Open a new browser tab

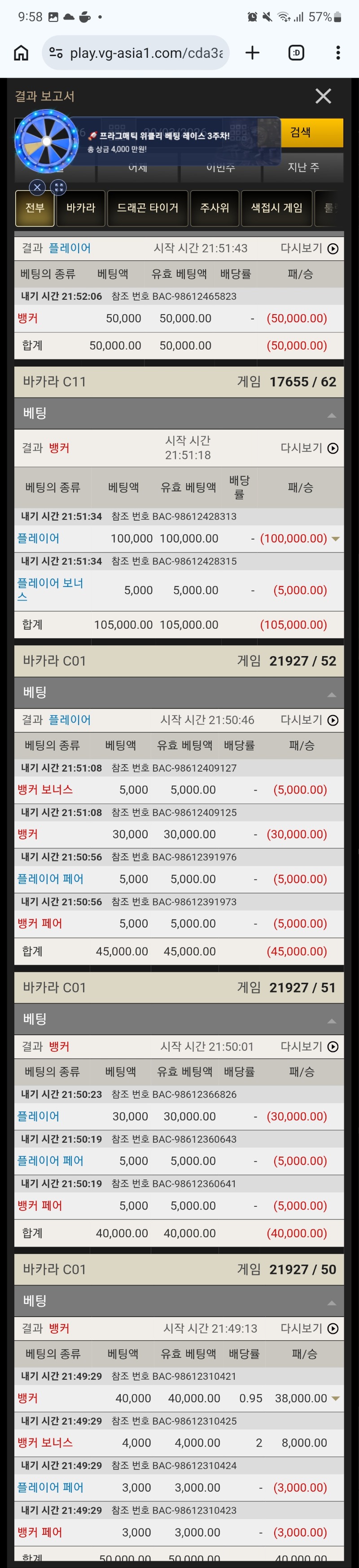pos(252,53)
